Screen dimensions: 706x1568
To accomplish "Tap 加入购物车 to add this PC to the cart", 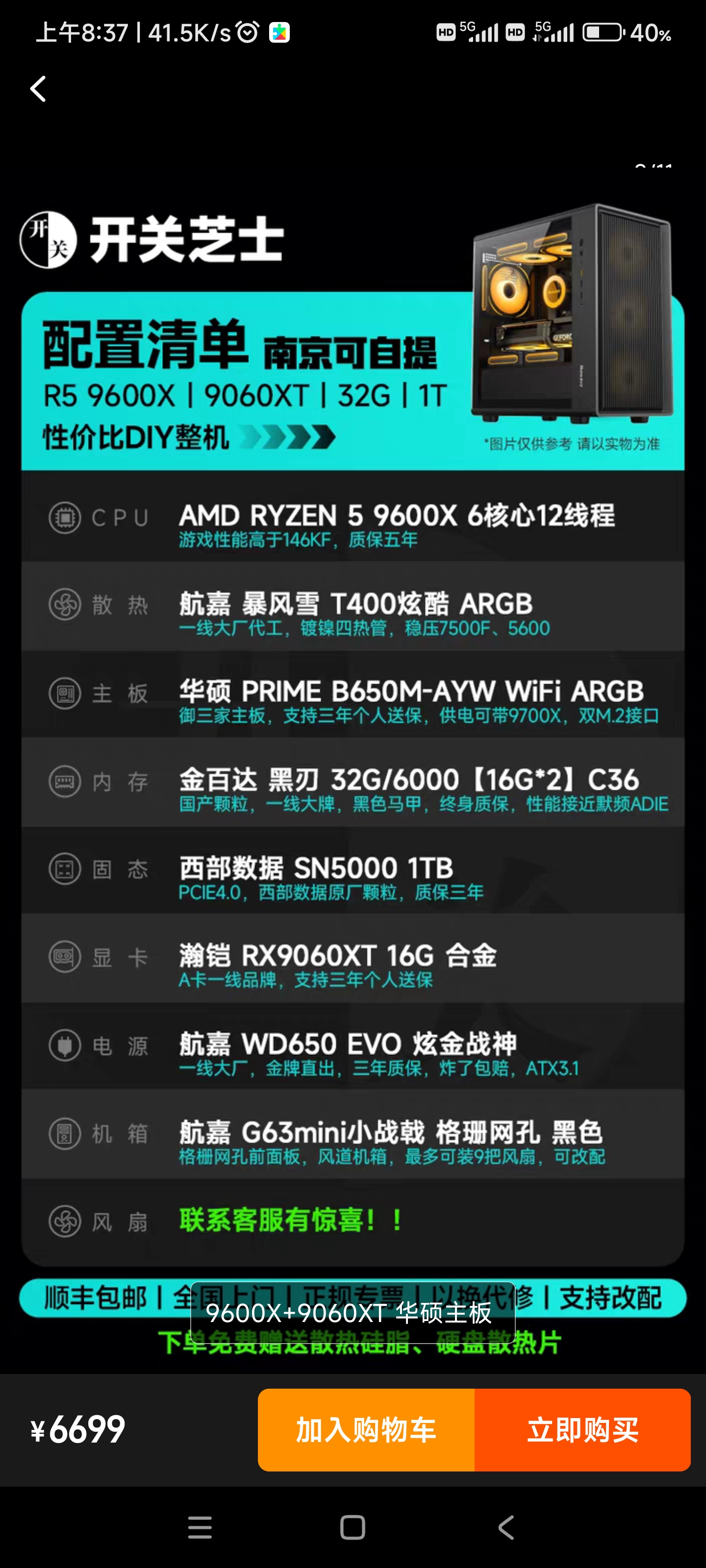I will click(366, 1430).
